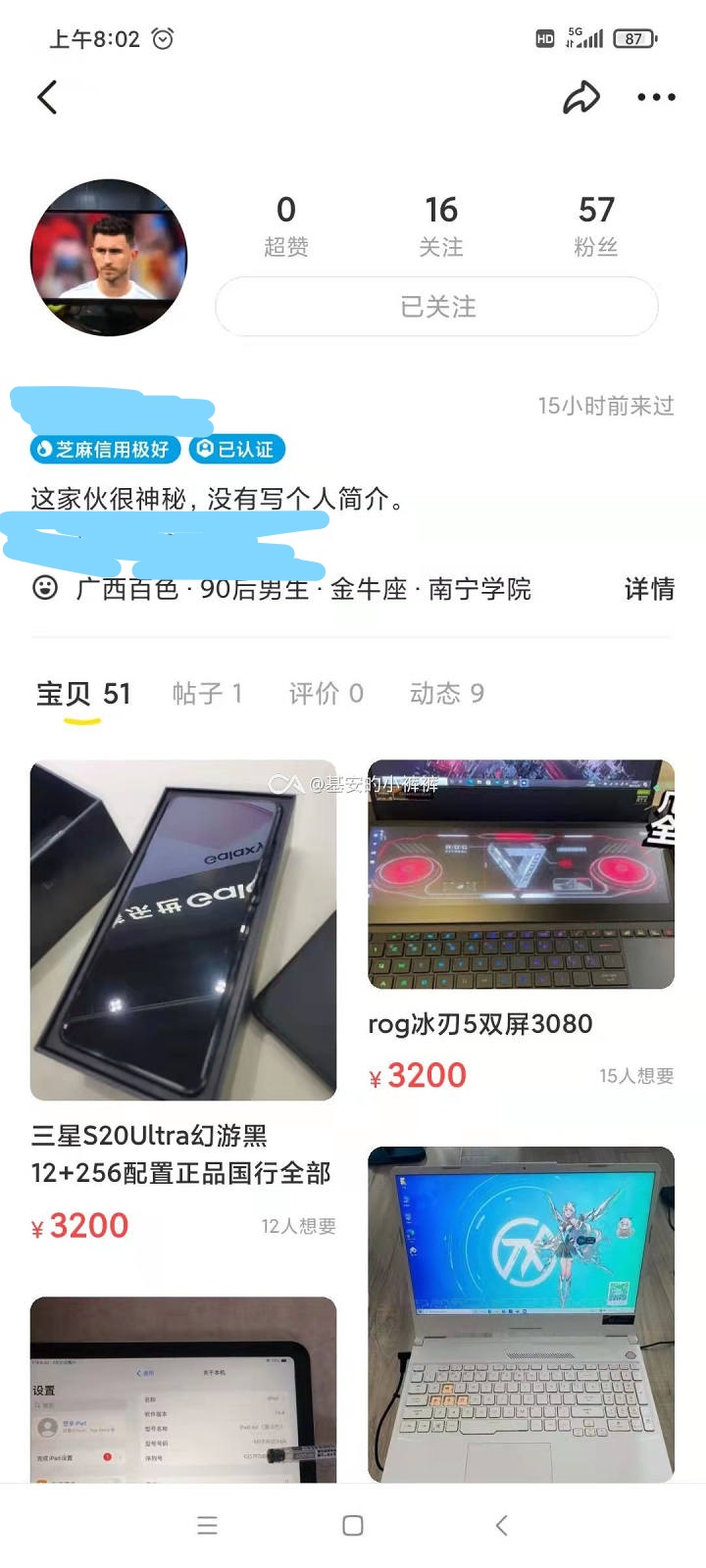Viewport: 706px width, 1568px height.
Task: Open the three-dot overflow menu
Action: click(656, 97)
